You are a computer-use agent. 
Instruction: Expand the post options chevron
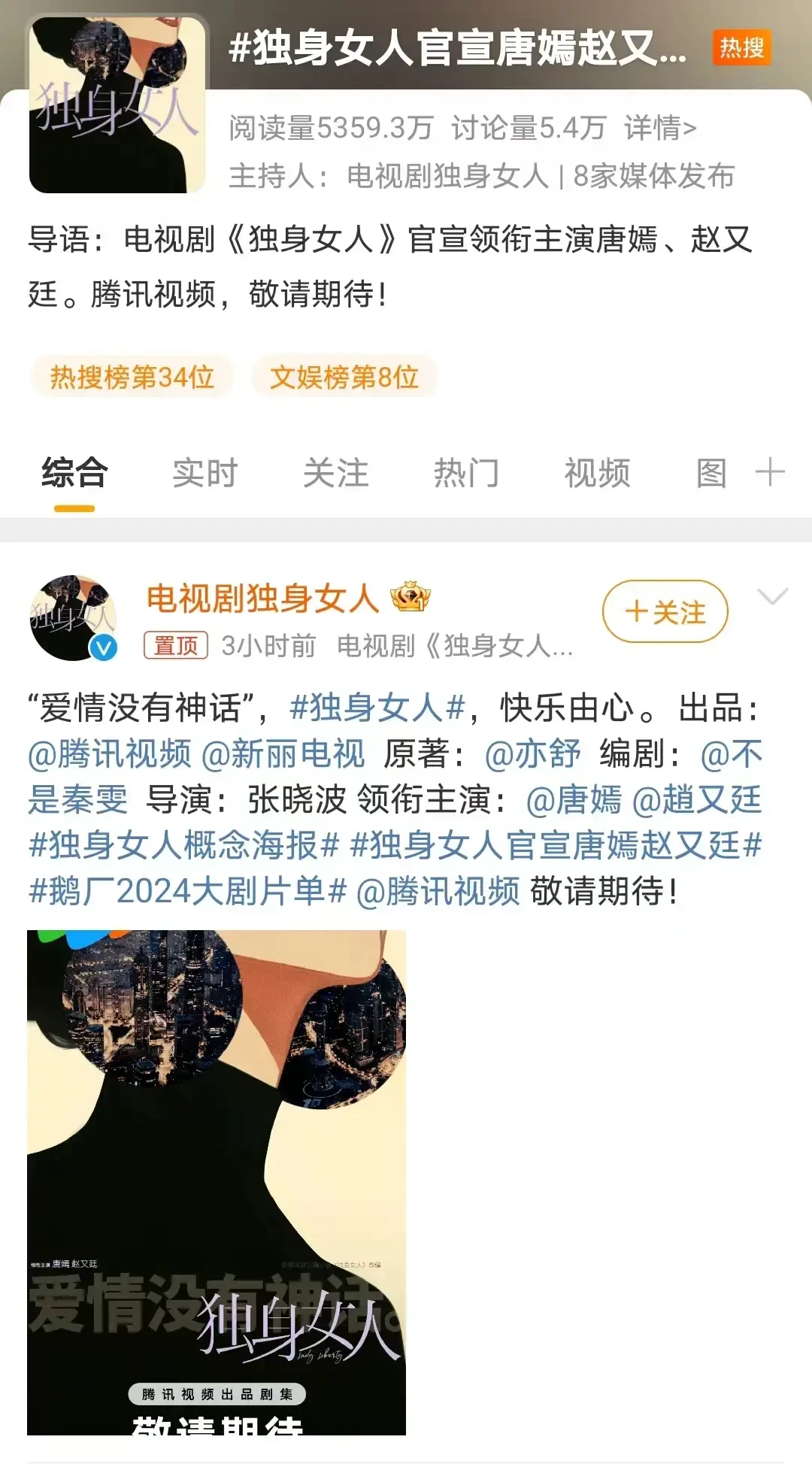[x=773, y=597]
